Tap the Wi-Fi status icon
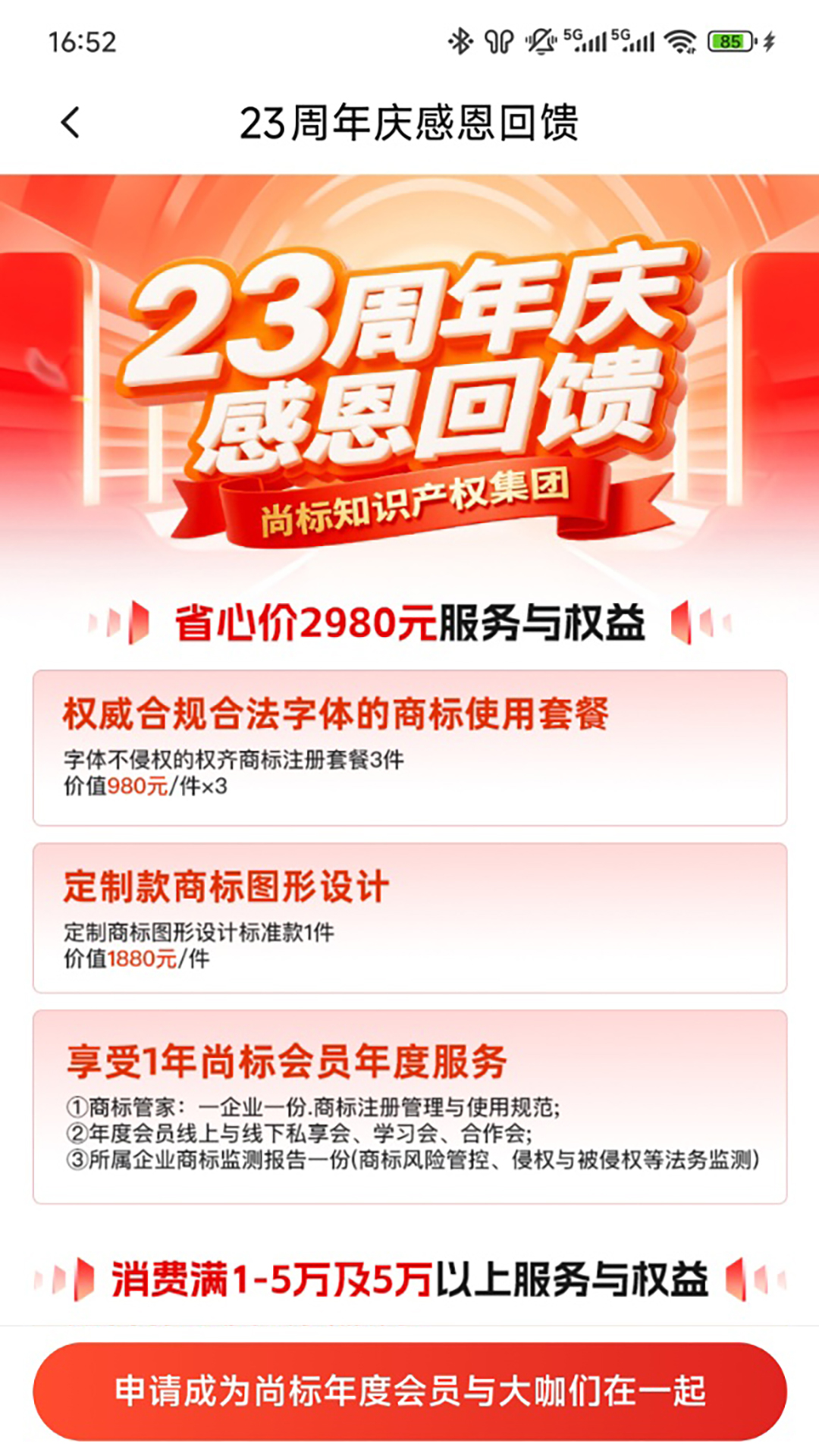 tap(680, 42)
